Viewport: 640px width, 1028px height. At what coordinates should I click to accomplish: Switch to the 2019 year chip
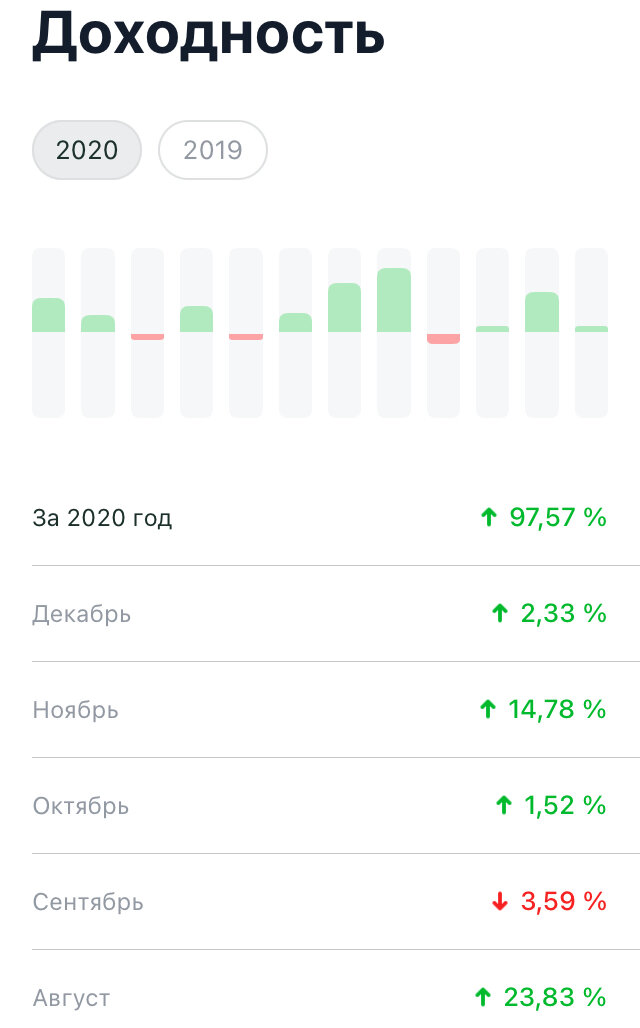pos(212,150)
